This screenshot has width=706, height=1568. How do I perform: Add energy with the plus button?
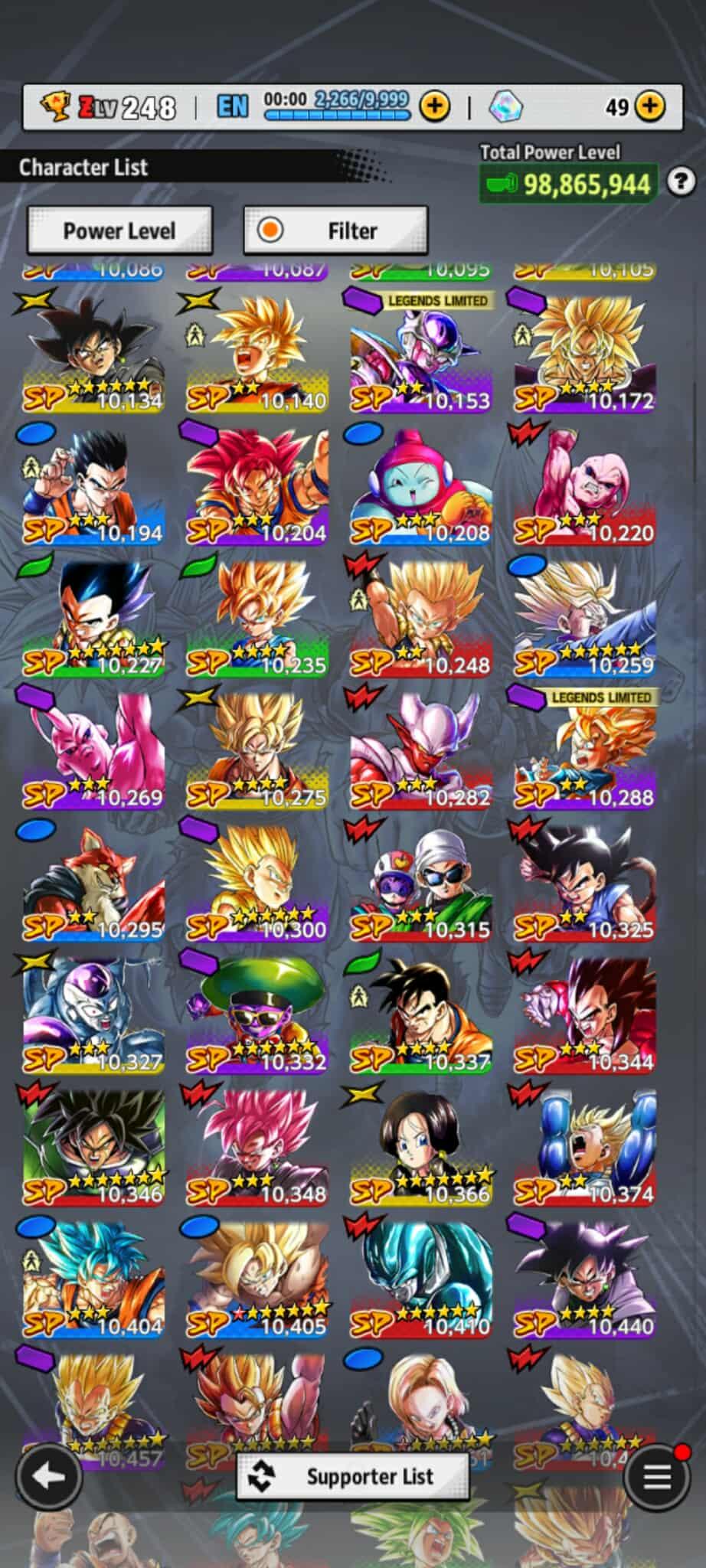435,106
